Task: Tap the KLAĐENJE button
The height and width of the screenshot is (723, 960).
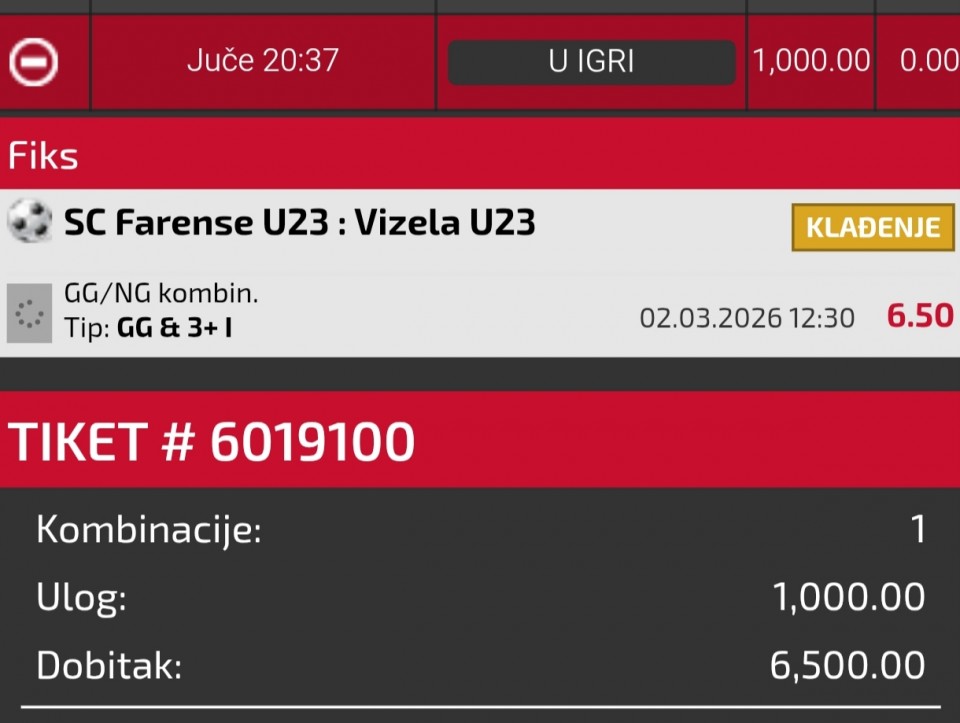Action: click(873, 227)
